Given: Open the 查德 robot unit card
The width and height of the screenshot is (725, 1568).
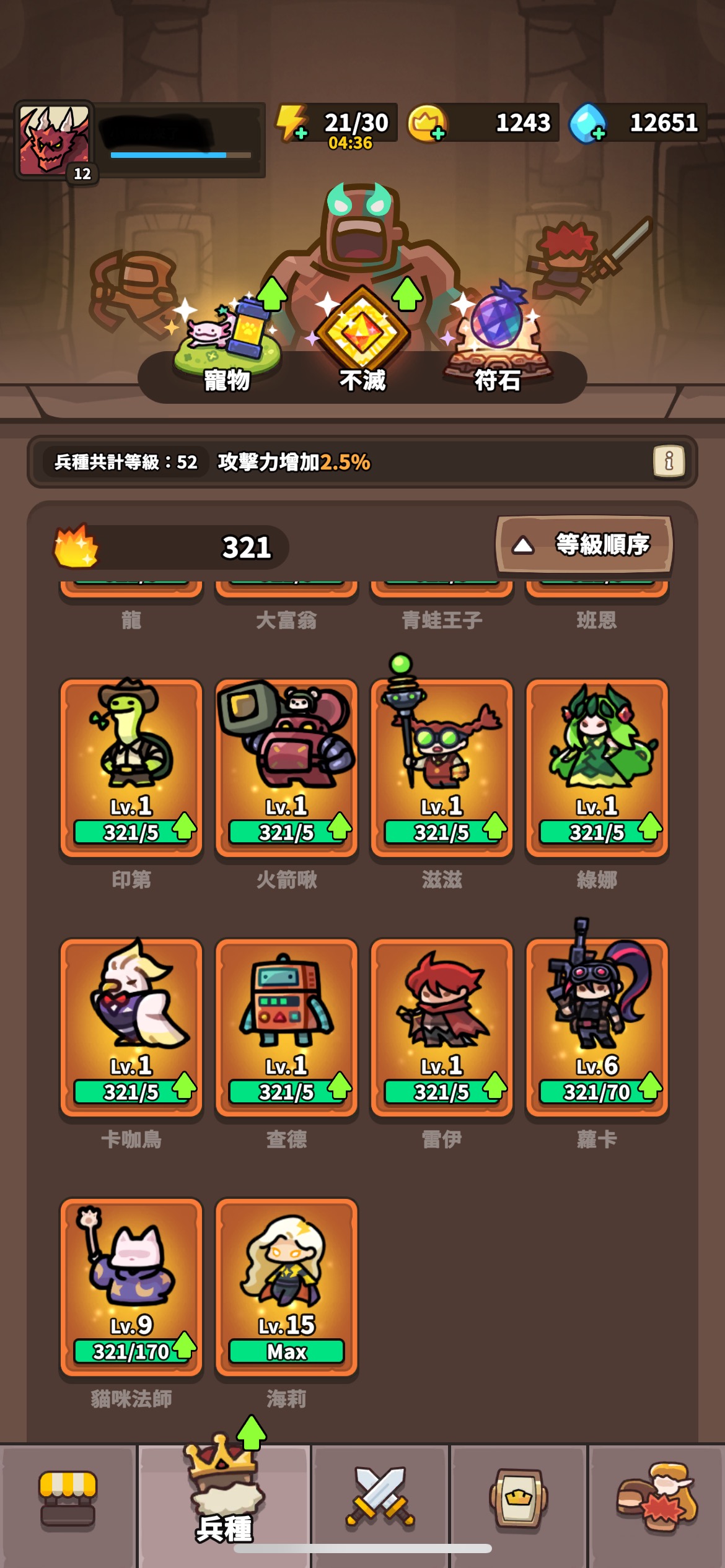Looking at the screenshot, I should 286,1027.
